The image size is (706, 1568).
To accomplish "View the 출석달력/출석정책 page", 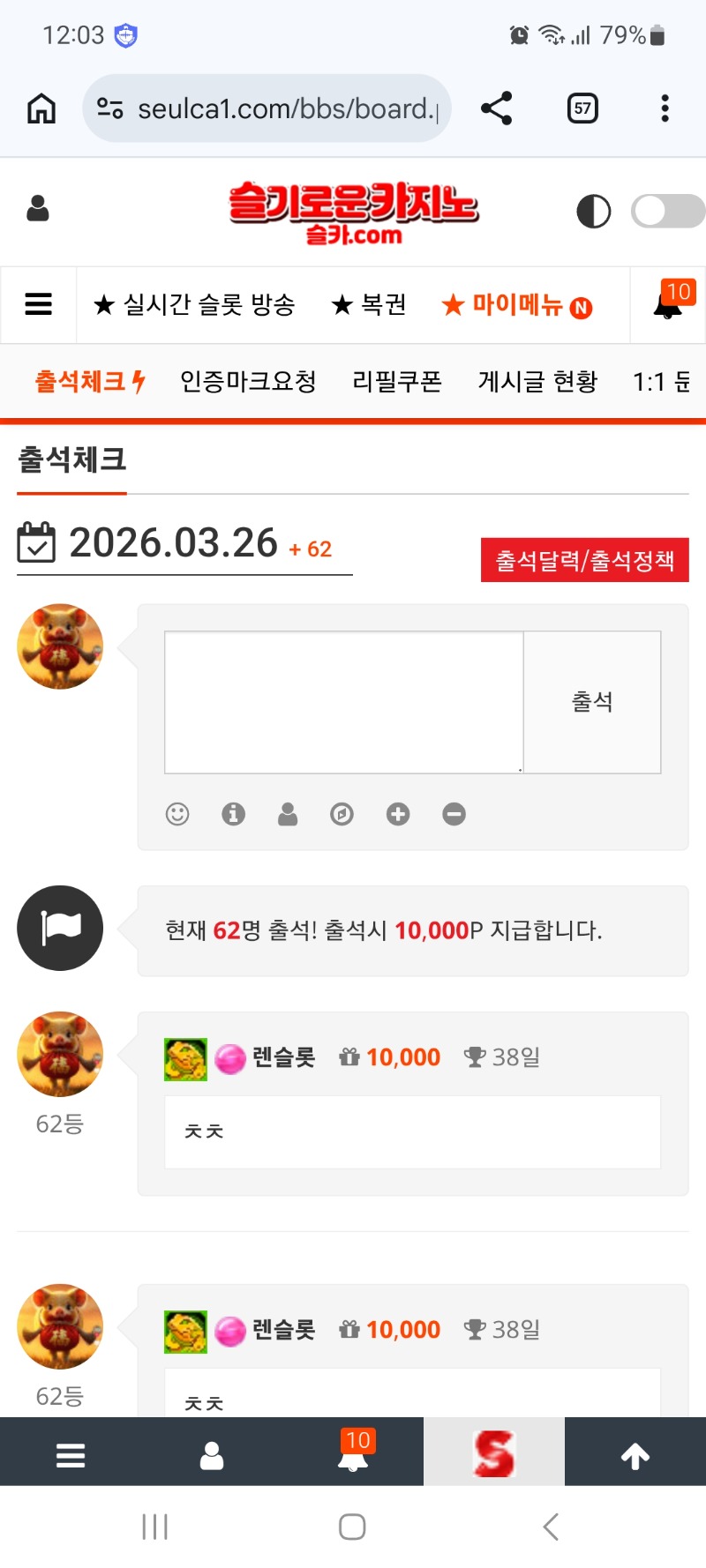I will [x=584, y=560].
